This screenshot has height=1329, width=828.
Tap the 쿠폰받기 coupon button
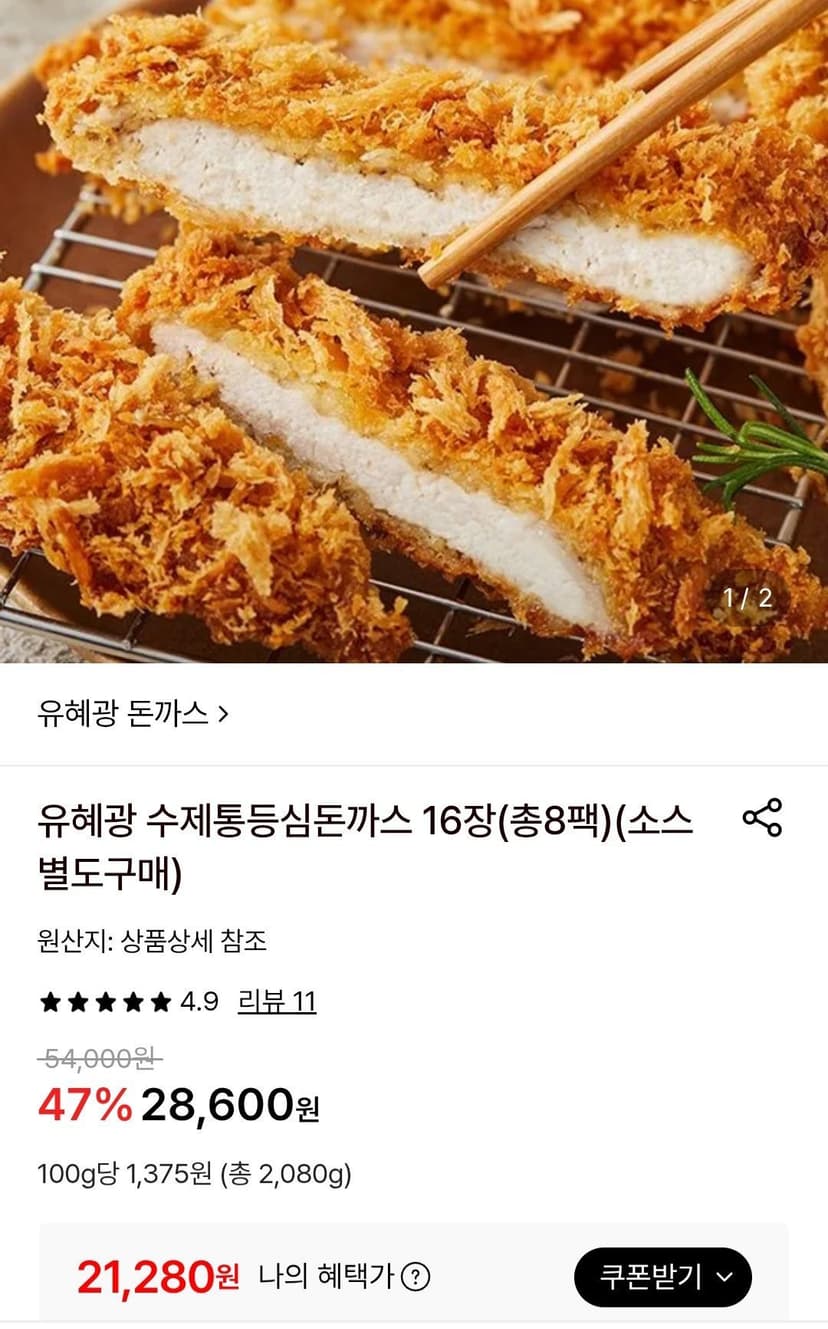click(x=662, y=1277)
